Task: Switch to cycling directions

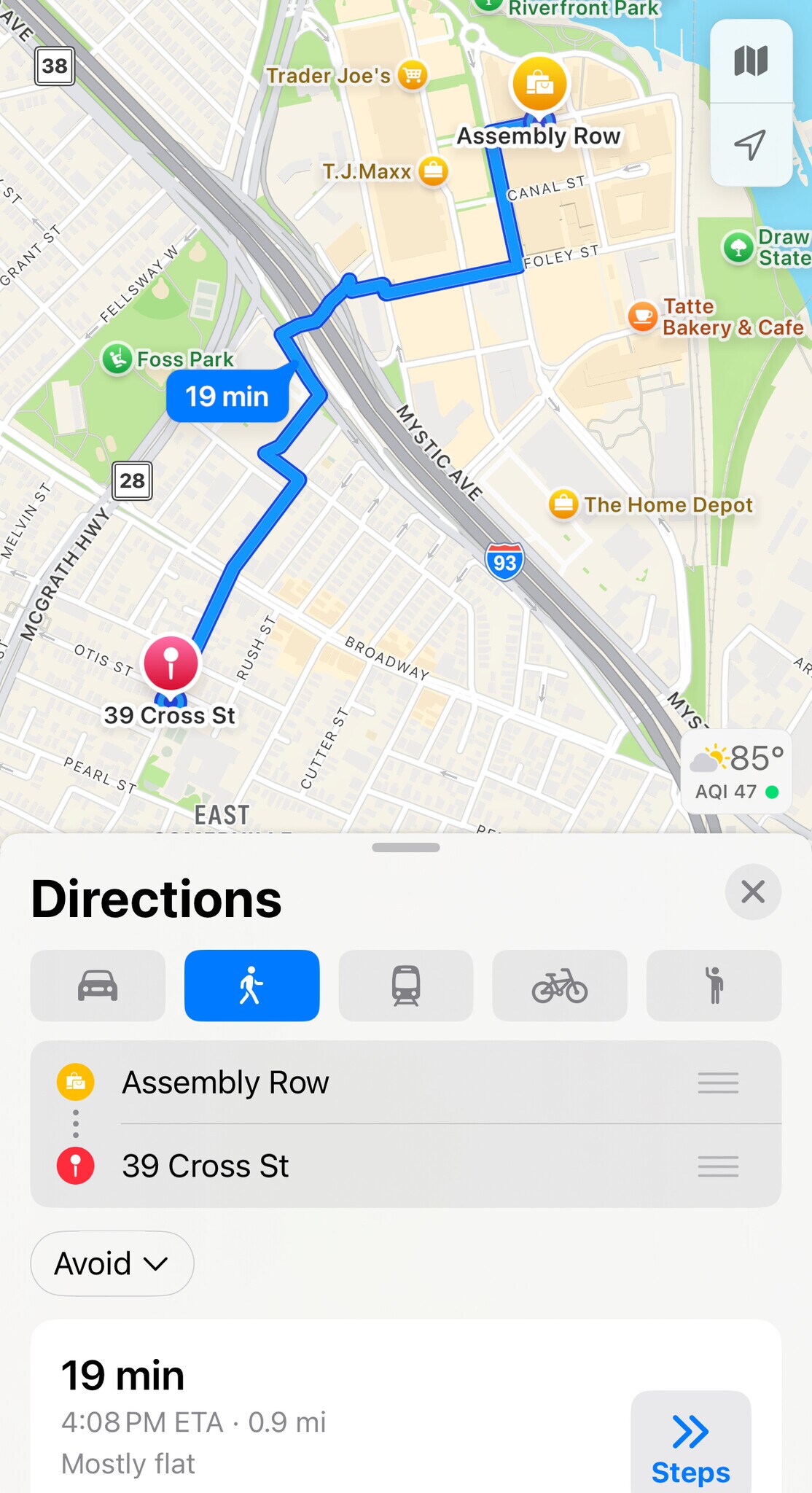Action: coord(560,986)
